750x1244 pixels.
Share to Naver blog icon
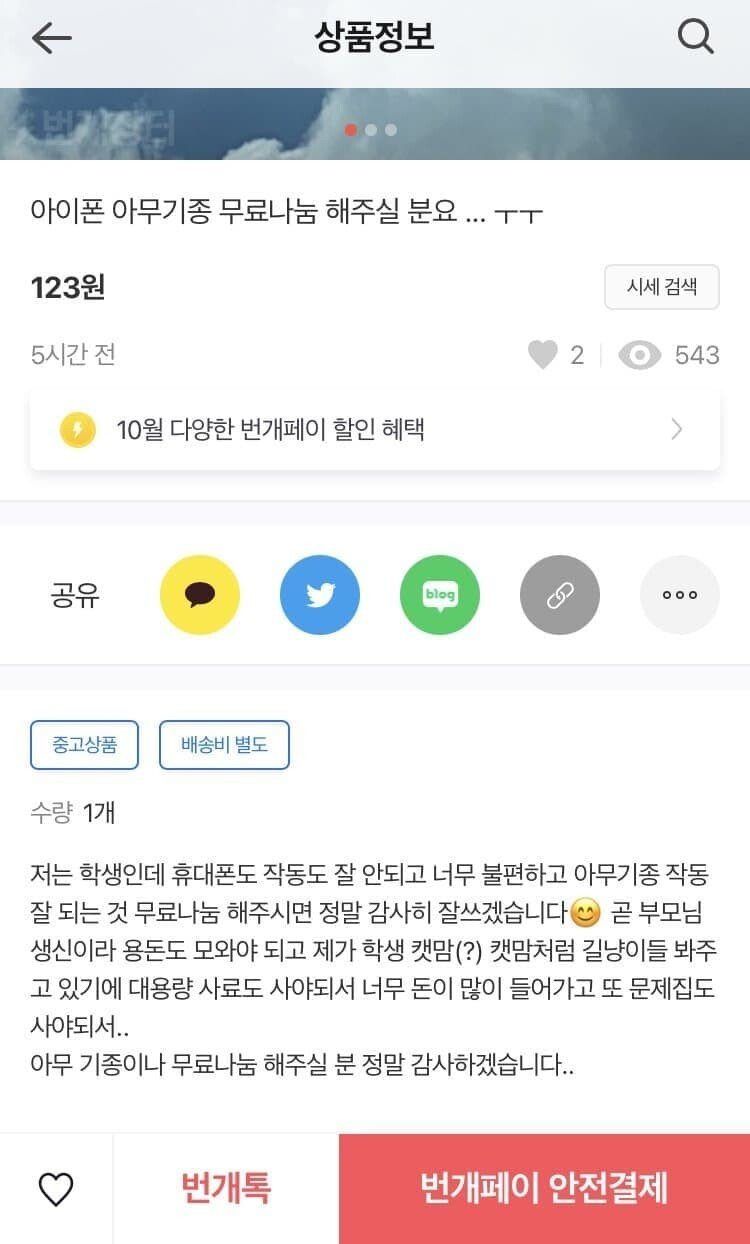tap(440, 595)
